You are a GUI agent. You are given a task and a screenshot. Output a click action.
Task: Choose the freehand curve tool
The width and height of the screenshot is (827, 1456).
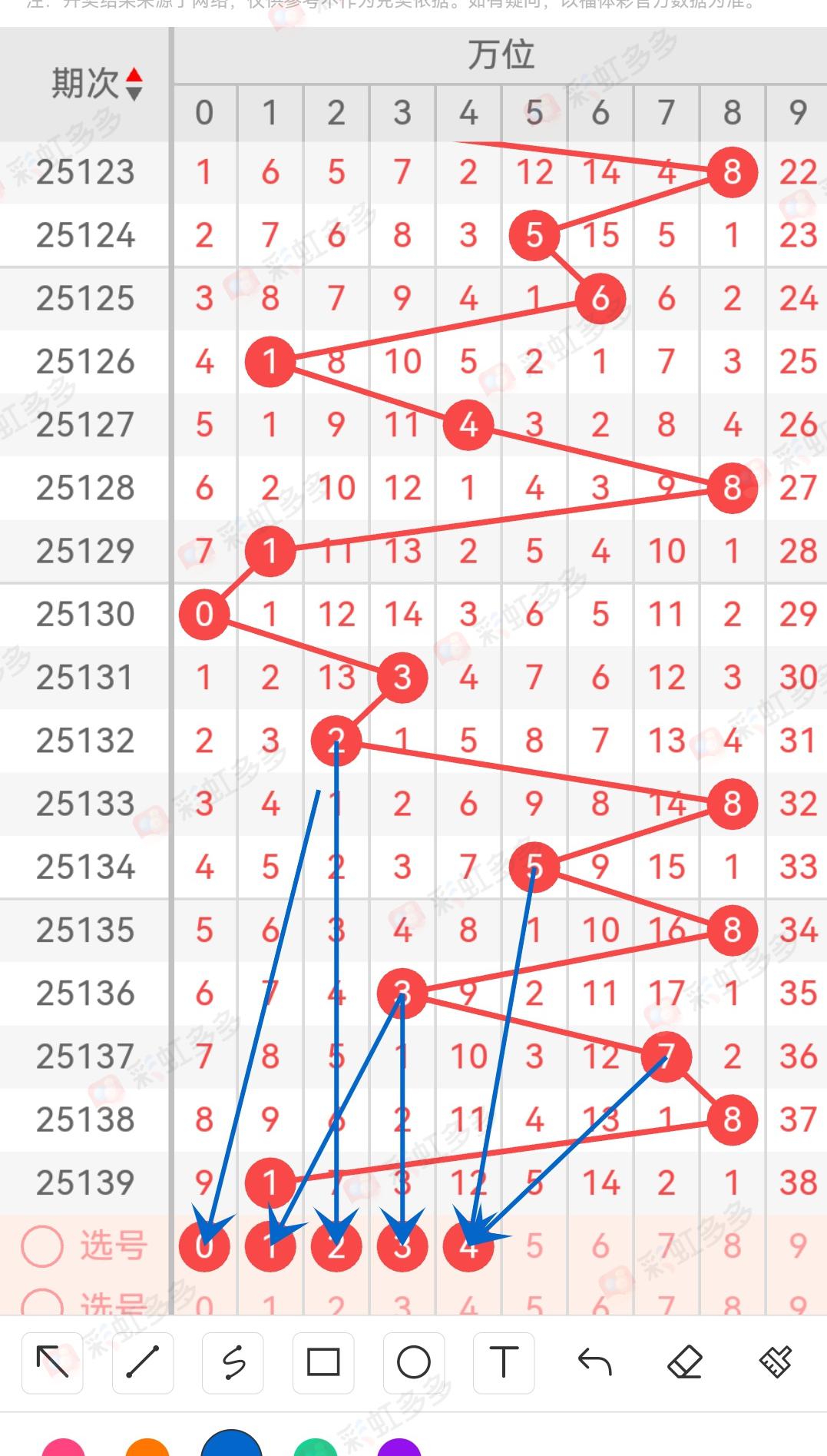(x=233, y=1363)
